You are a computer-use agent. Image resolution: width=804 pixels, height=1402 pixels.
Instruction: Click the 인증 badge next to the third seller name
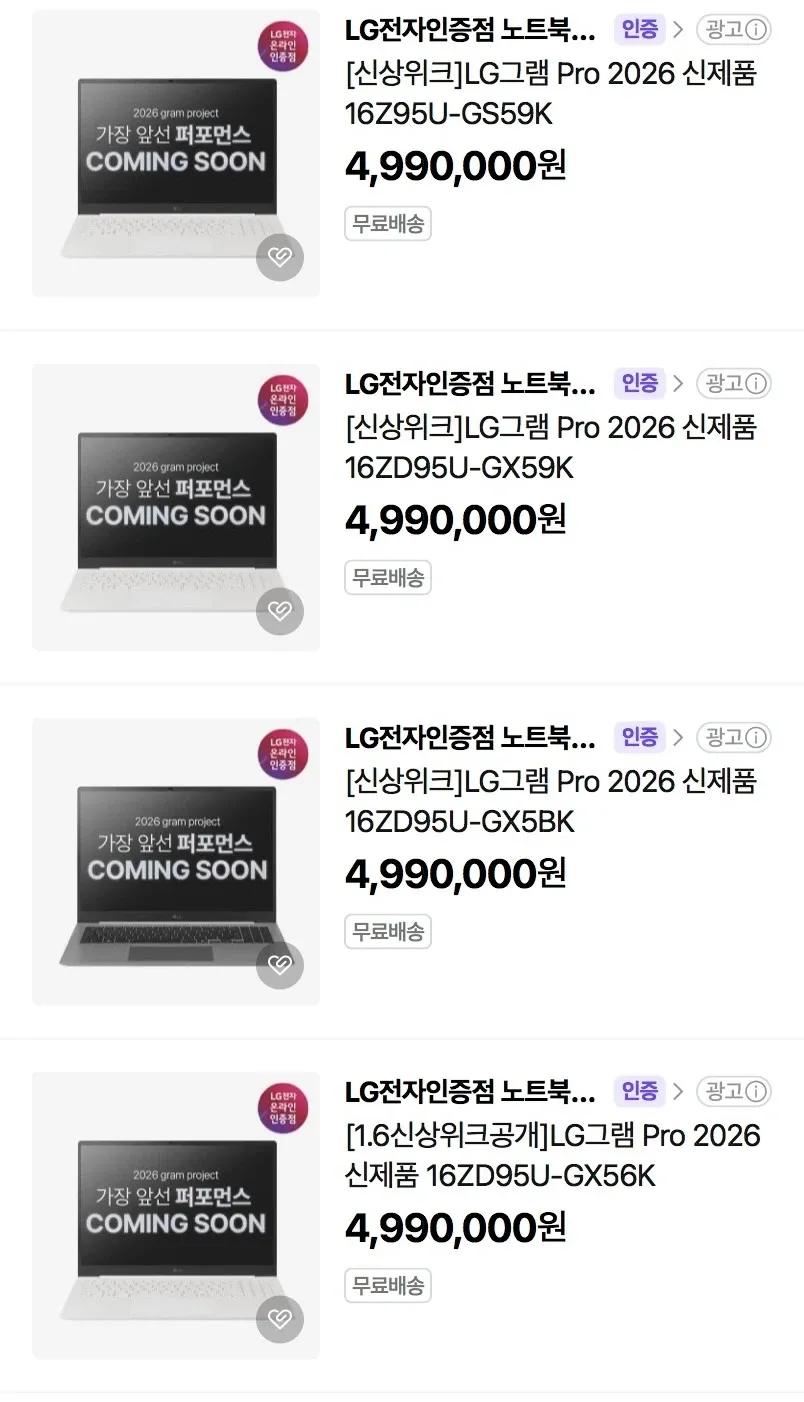pyautogui.click(x=638, y=738)
